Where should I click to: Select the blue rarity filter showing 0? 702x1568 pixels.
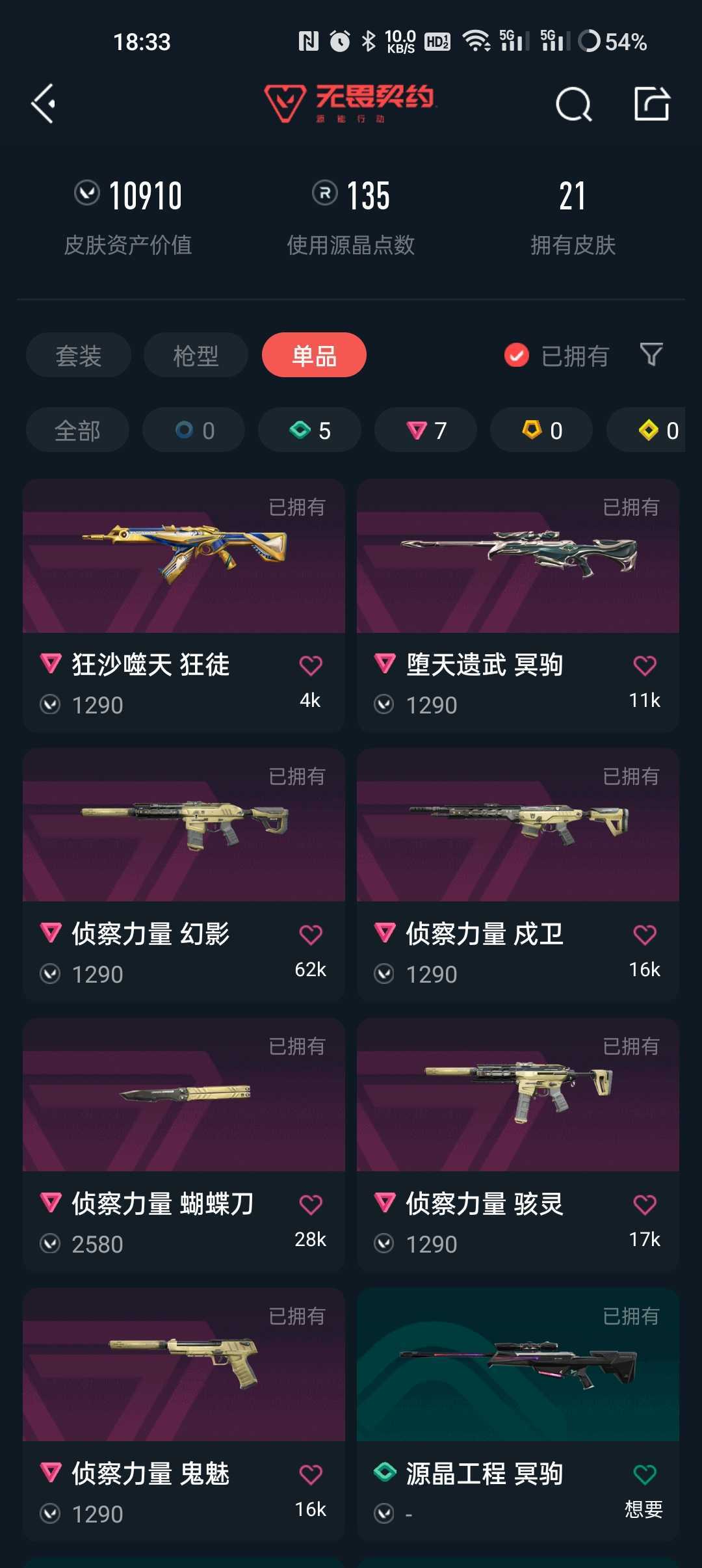coord(193,430)
